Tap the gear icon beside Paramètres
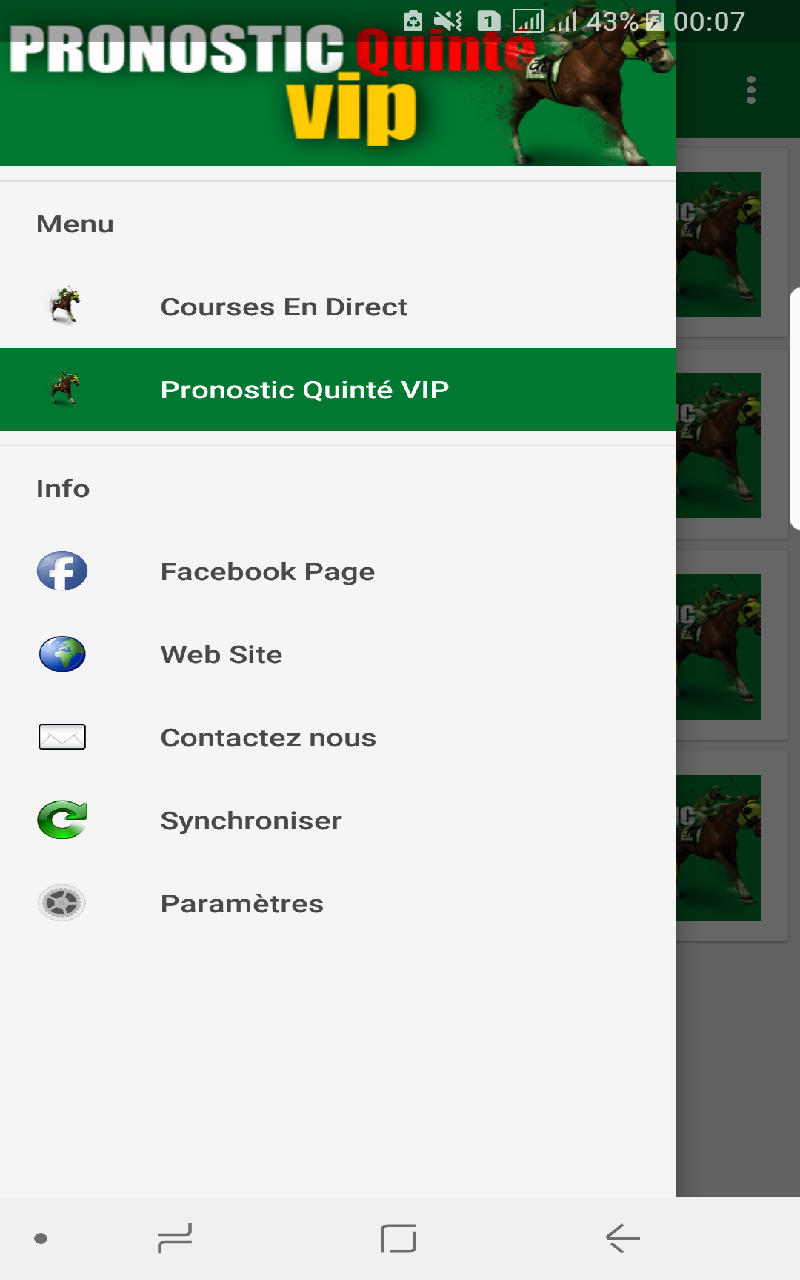This screenshot has height=1280, width=800. [x=61, y=903]
